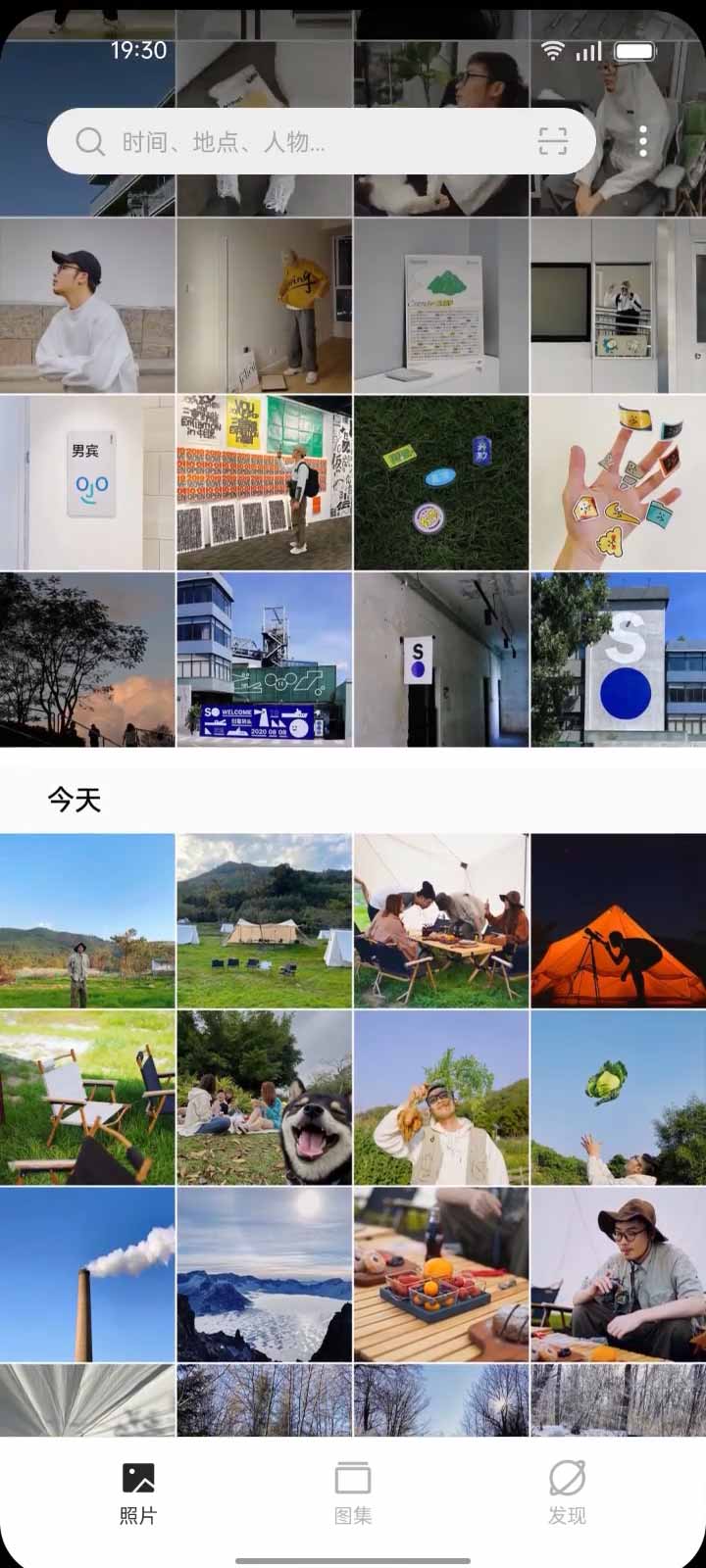
Task: Open the snowy mountain lake photo
Action: (x=264, y=1274)
